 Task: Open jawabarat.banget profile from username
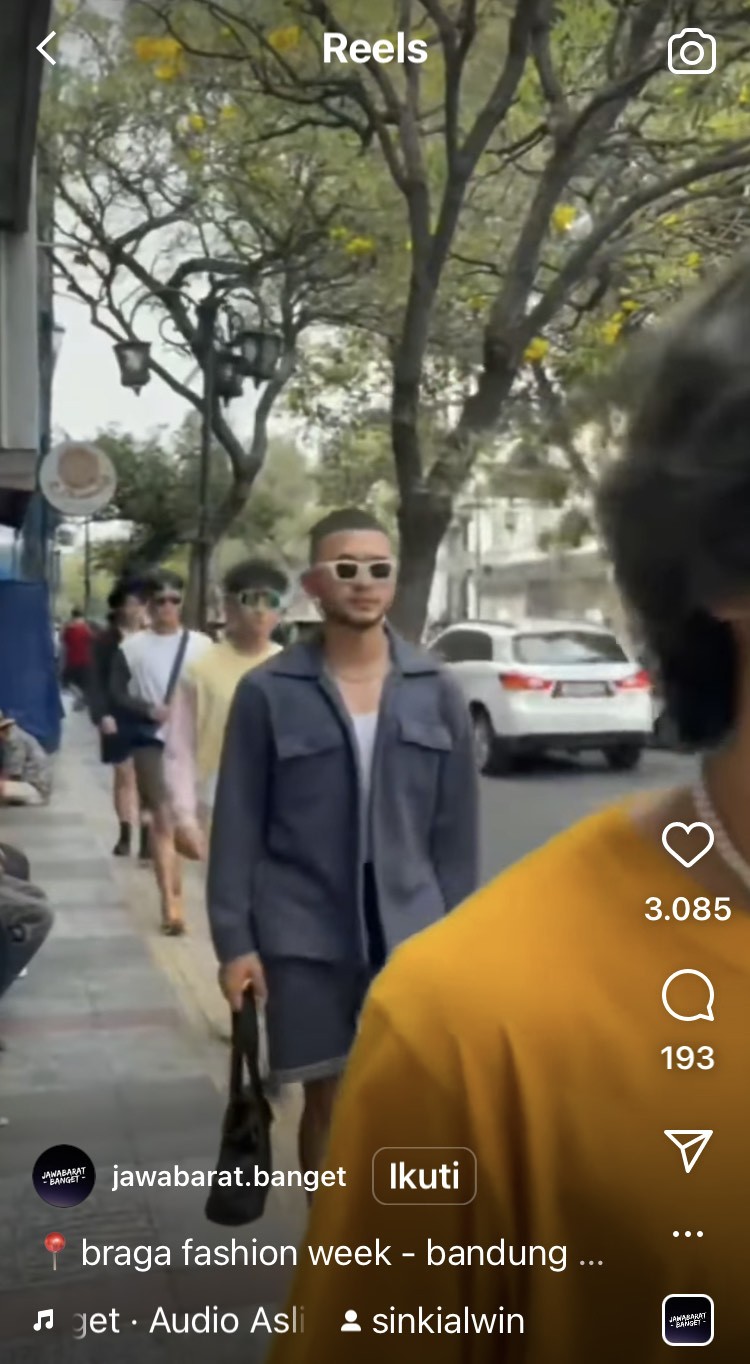[x=229, y=1176]
